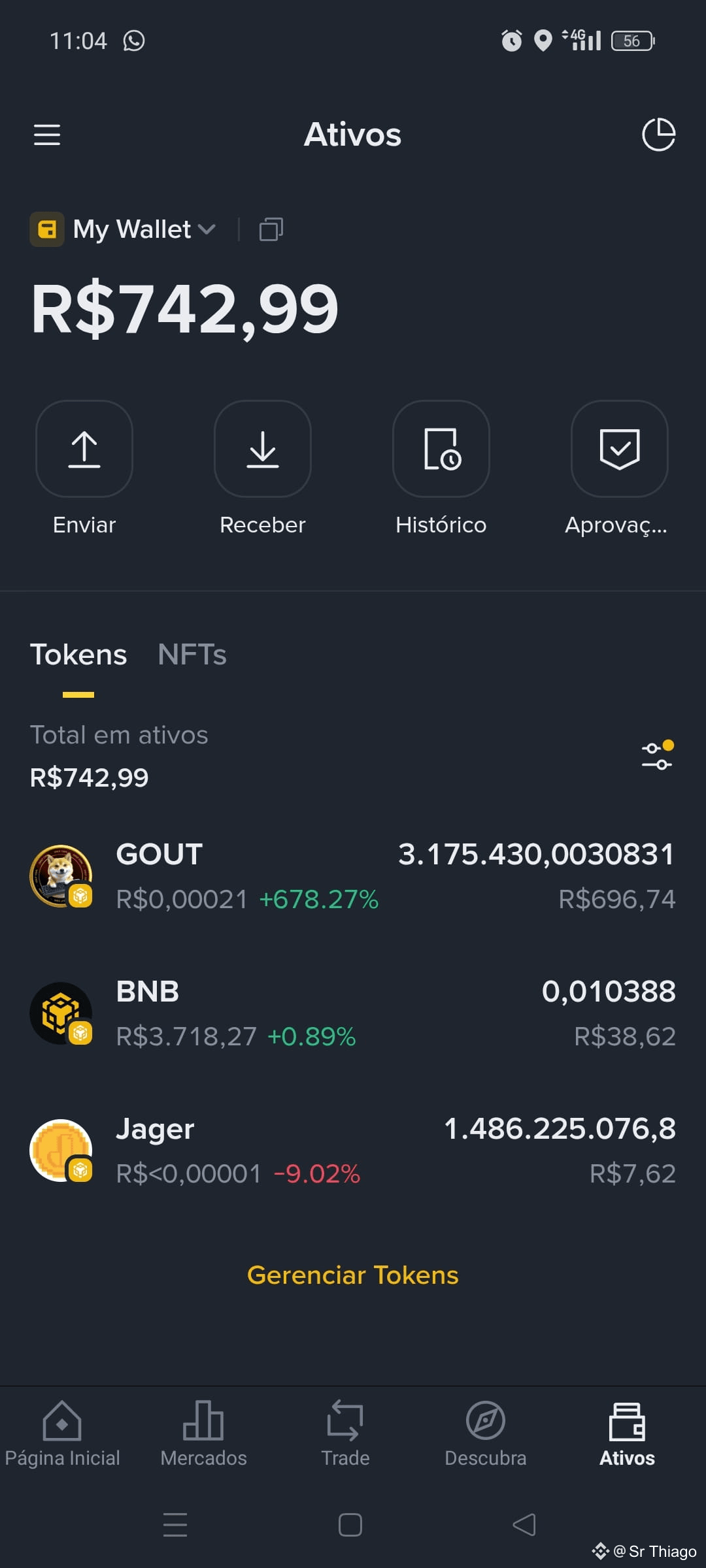Open the portfolio pie chart icon
Image resolution: width=706 pixels, height=1568 pixels.
click(x=658, y=135)
